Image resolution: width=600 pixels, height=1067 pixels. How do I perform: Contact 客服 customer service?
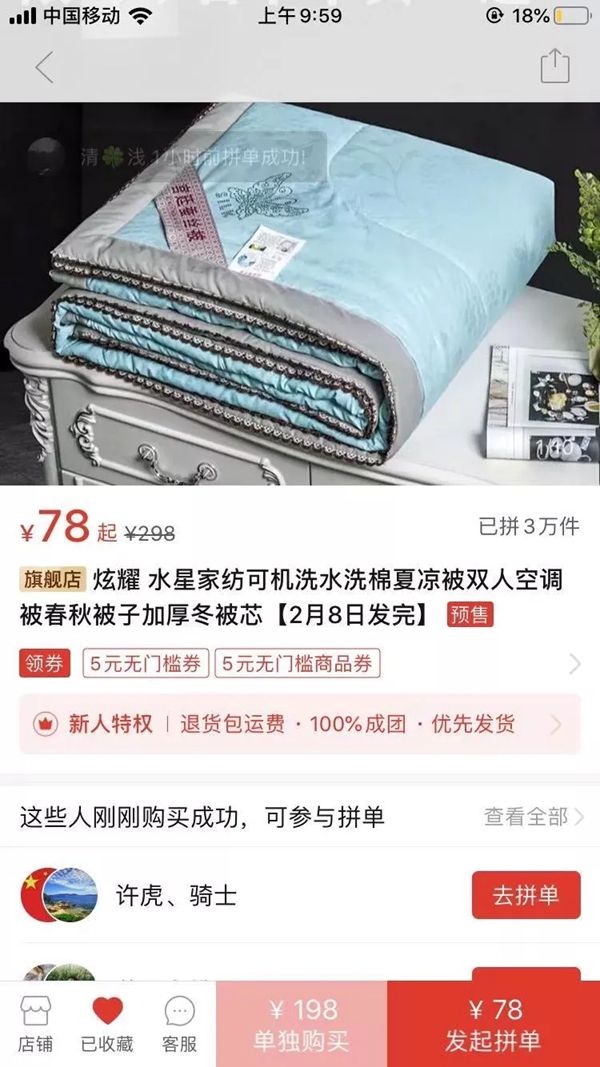pyautogui.click(x=179, y=1024)
